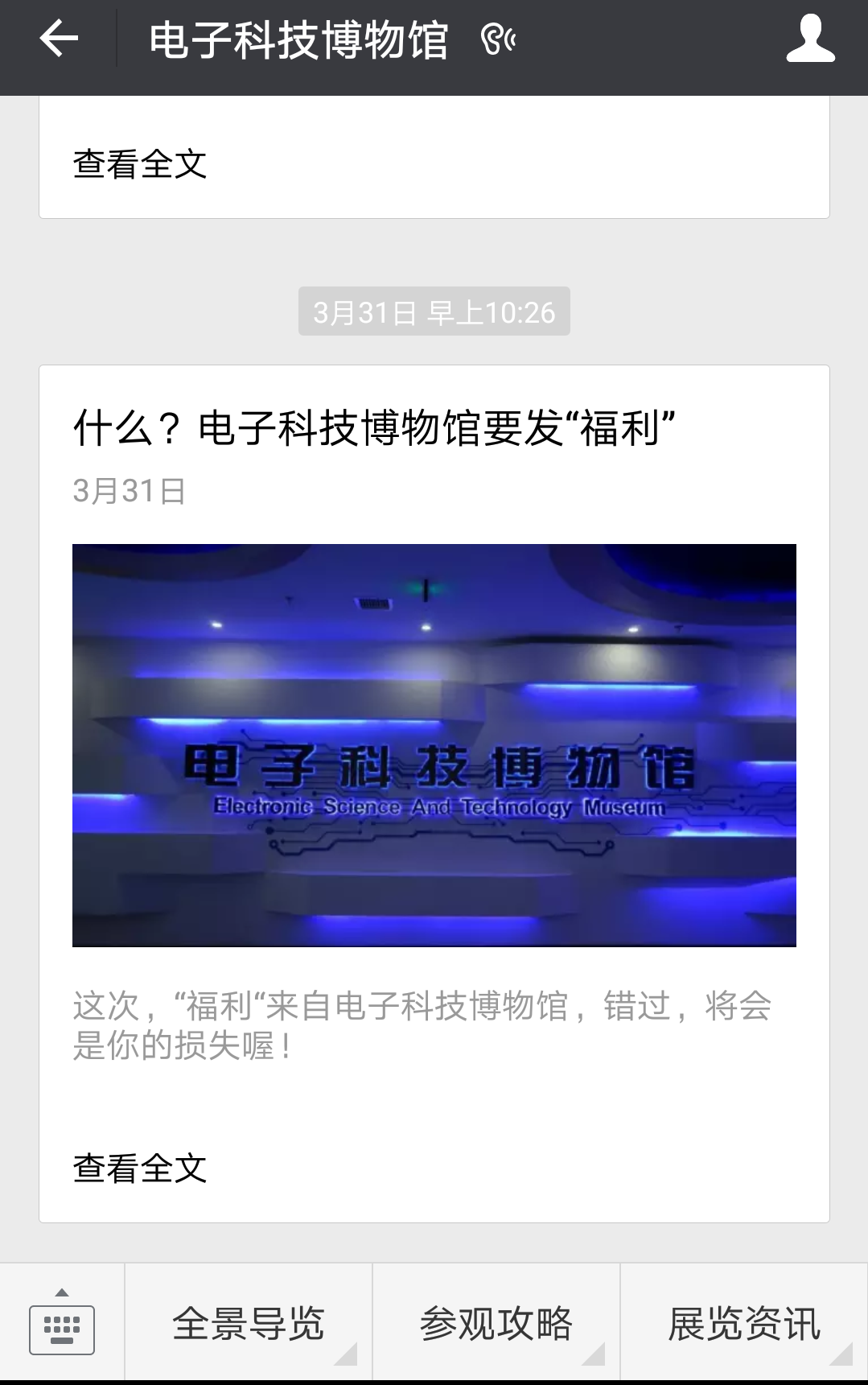Image resolution: width=868 pixels, height=1385 pixels.
Task: Go back using the top-left arrow
Action: [x=59, y=39]
